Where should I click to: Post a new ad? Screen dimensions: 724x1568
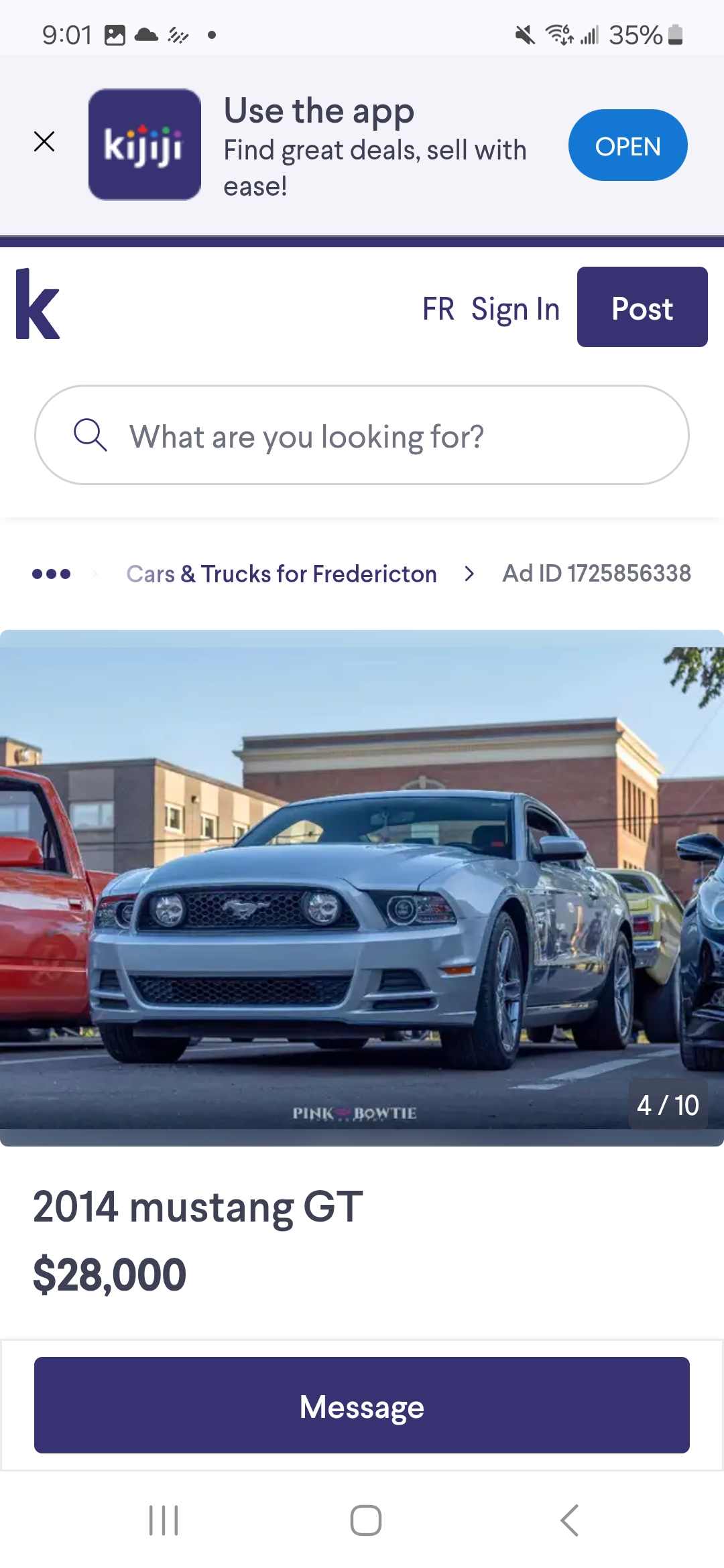642,308
